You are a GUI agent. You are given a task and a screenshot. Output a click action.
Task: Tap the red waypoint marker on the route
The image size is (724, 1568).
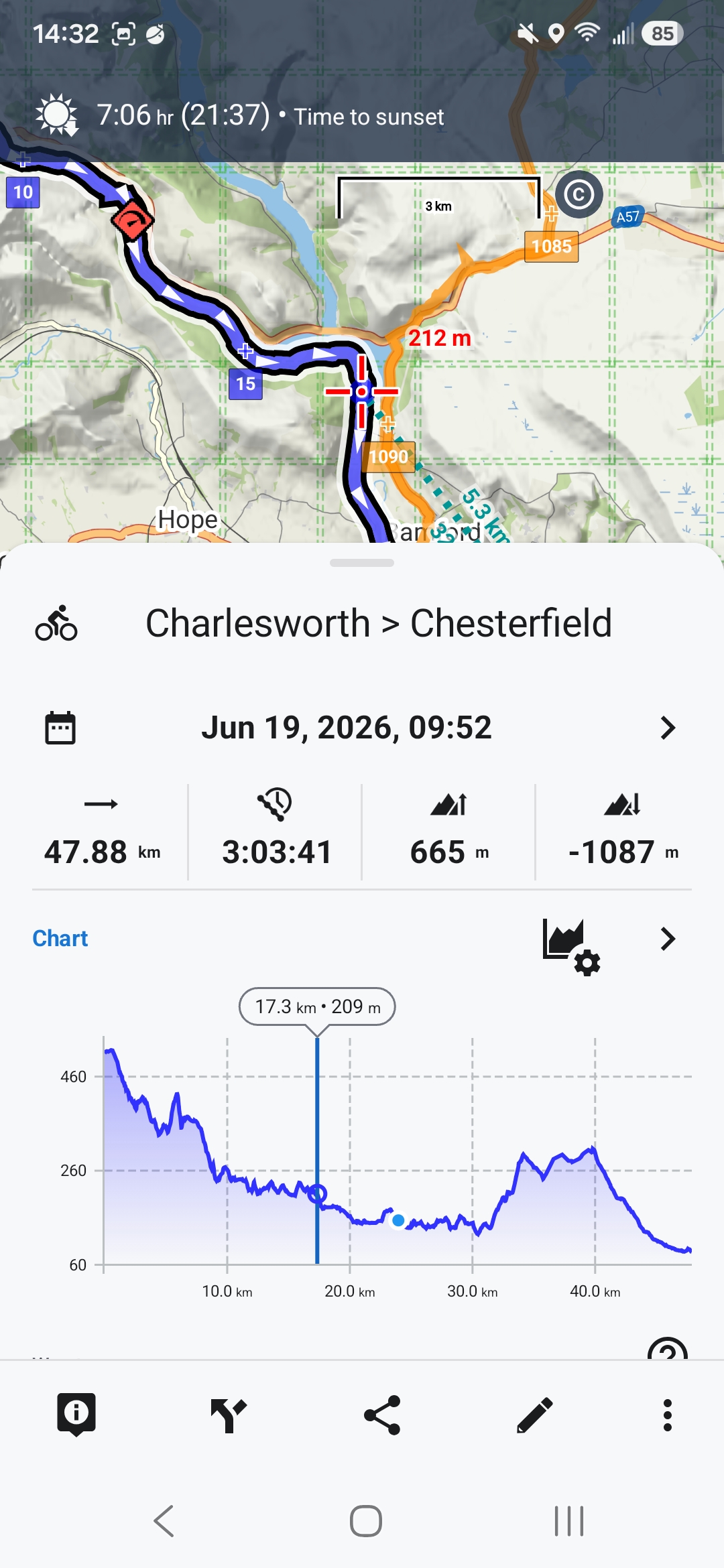point(133,219)
